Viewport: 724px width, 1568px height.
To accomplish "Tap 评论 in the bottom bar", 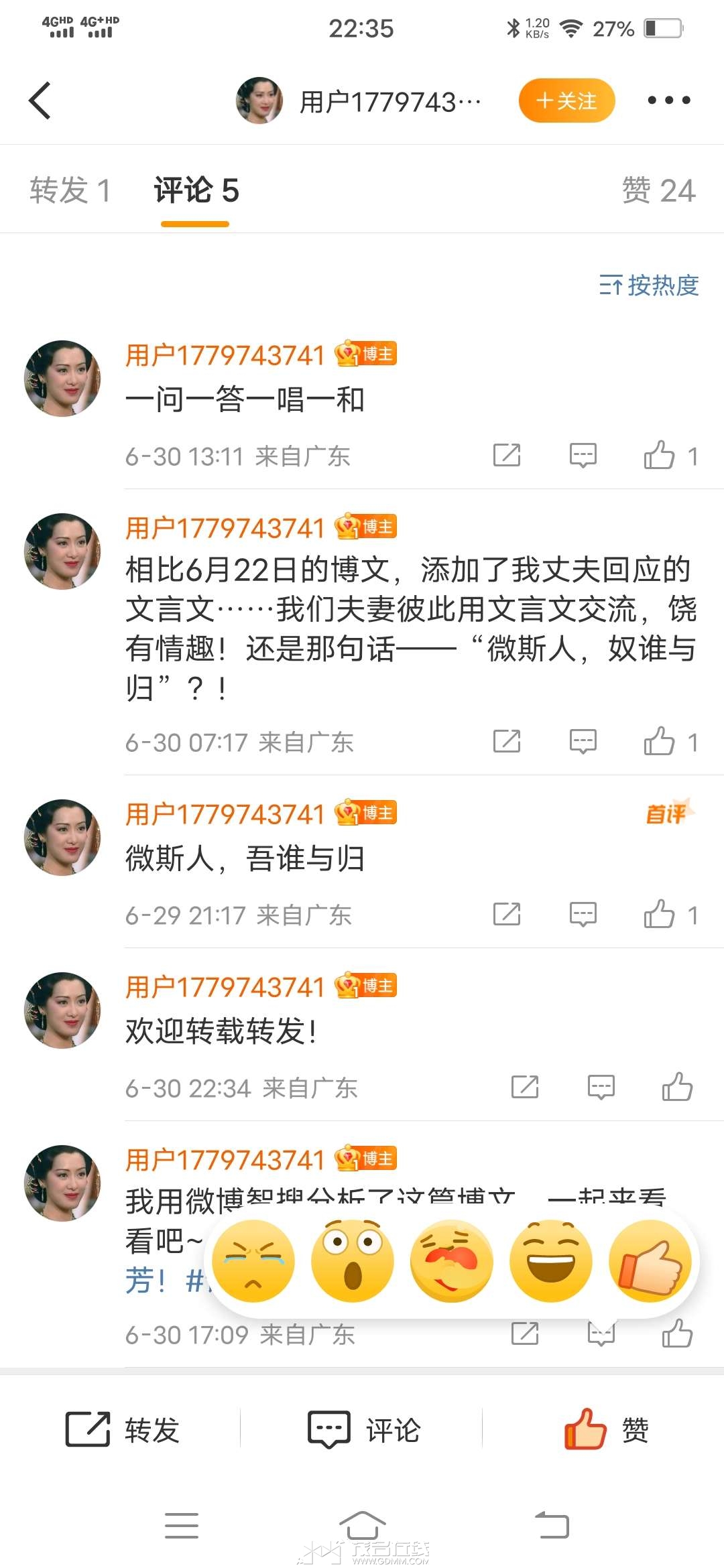I will click(363, 1429).
